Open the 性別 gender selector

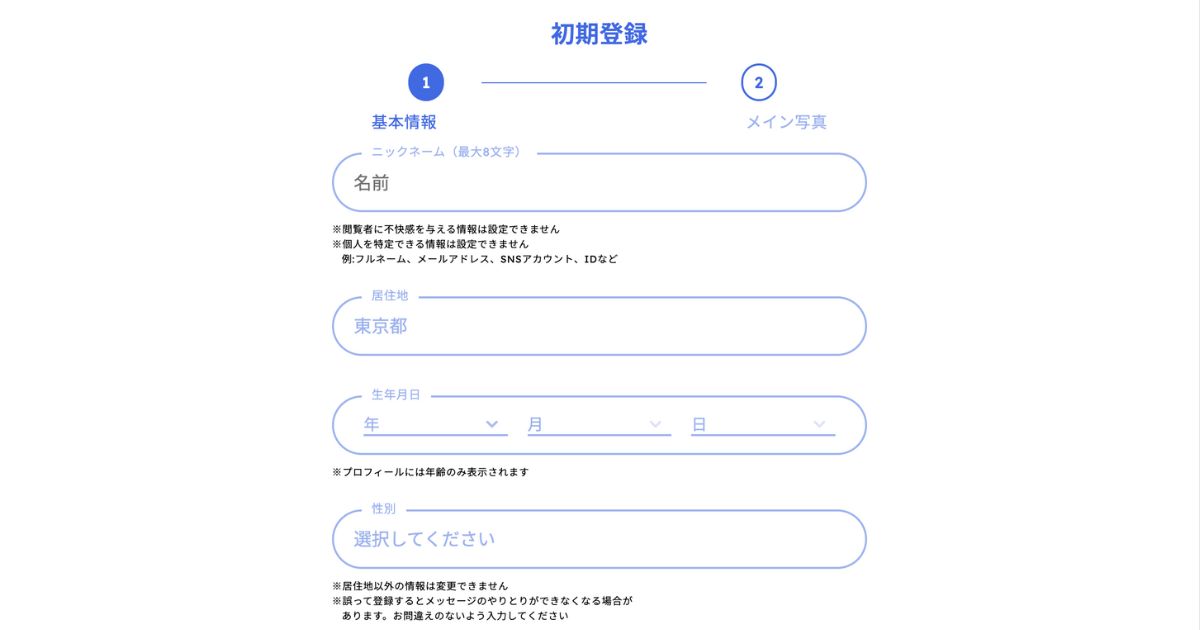598,539
